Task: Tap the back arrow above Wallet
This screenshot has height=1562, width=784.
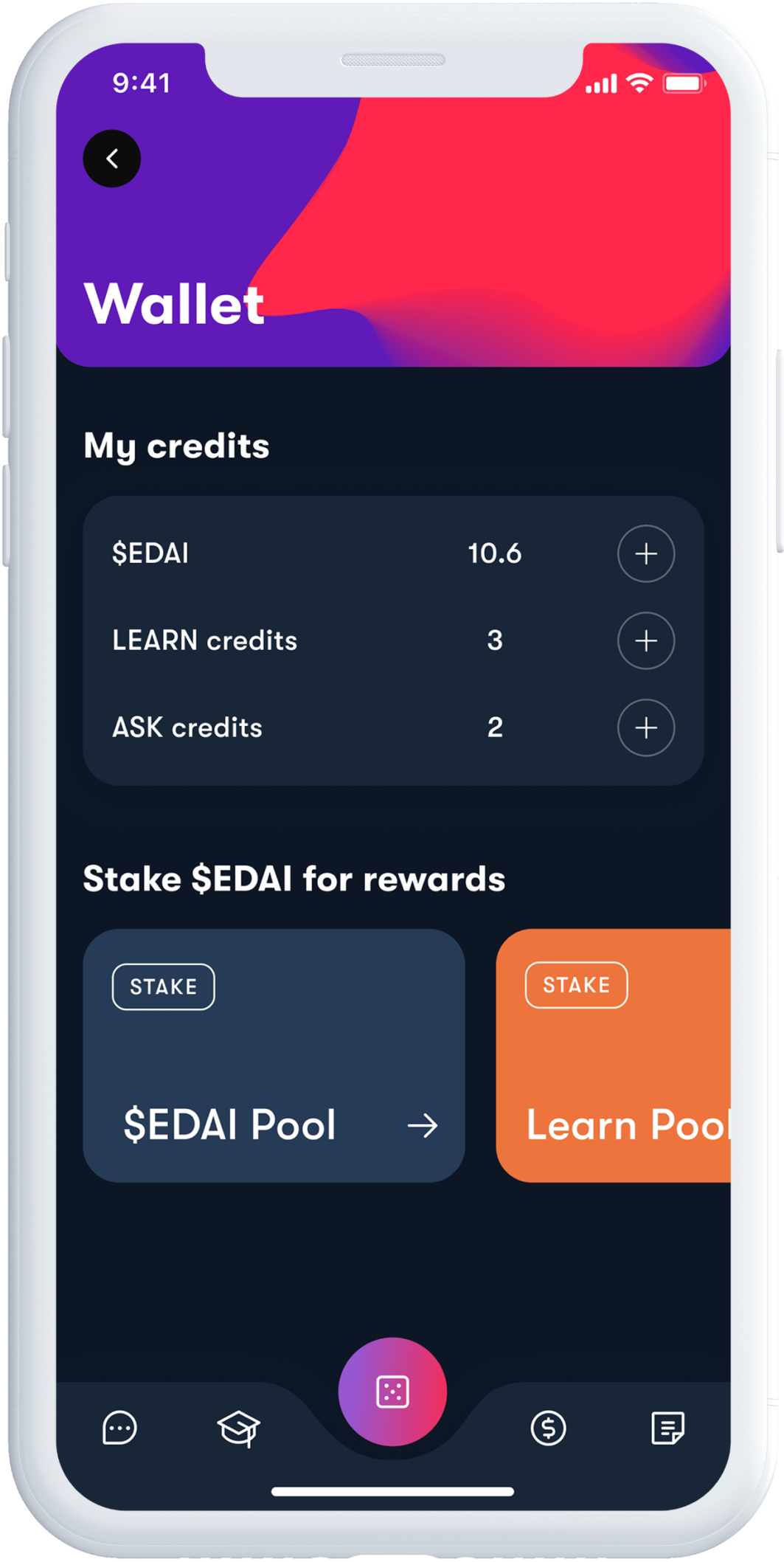Action: [111, 159]
